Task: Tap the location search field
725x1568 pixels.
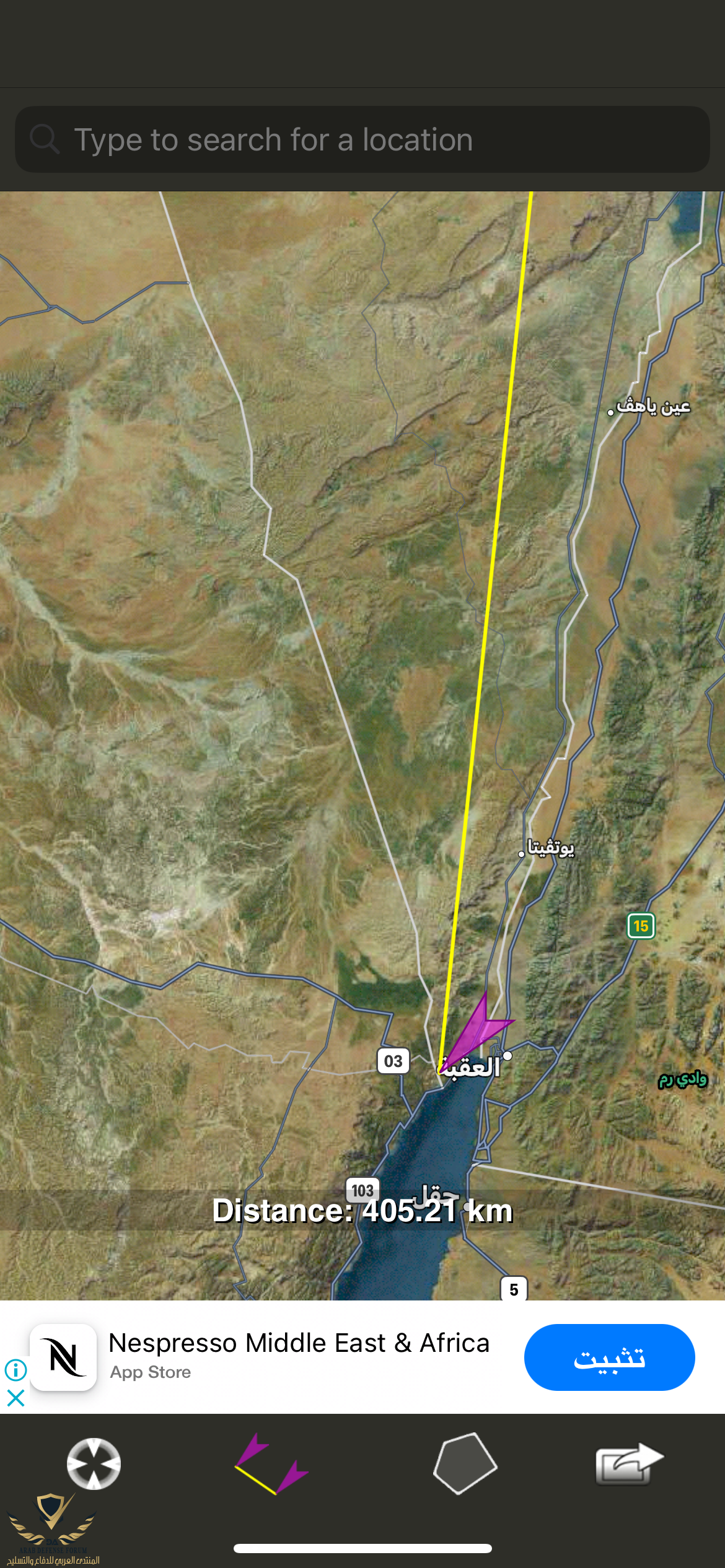Action: tap(362, 140)
